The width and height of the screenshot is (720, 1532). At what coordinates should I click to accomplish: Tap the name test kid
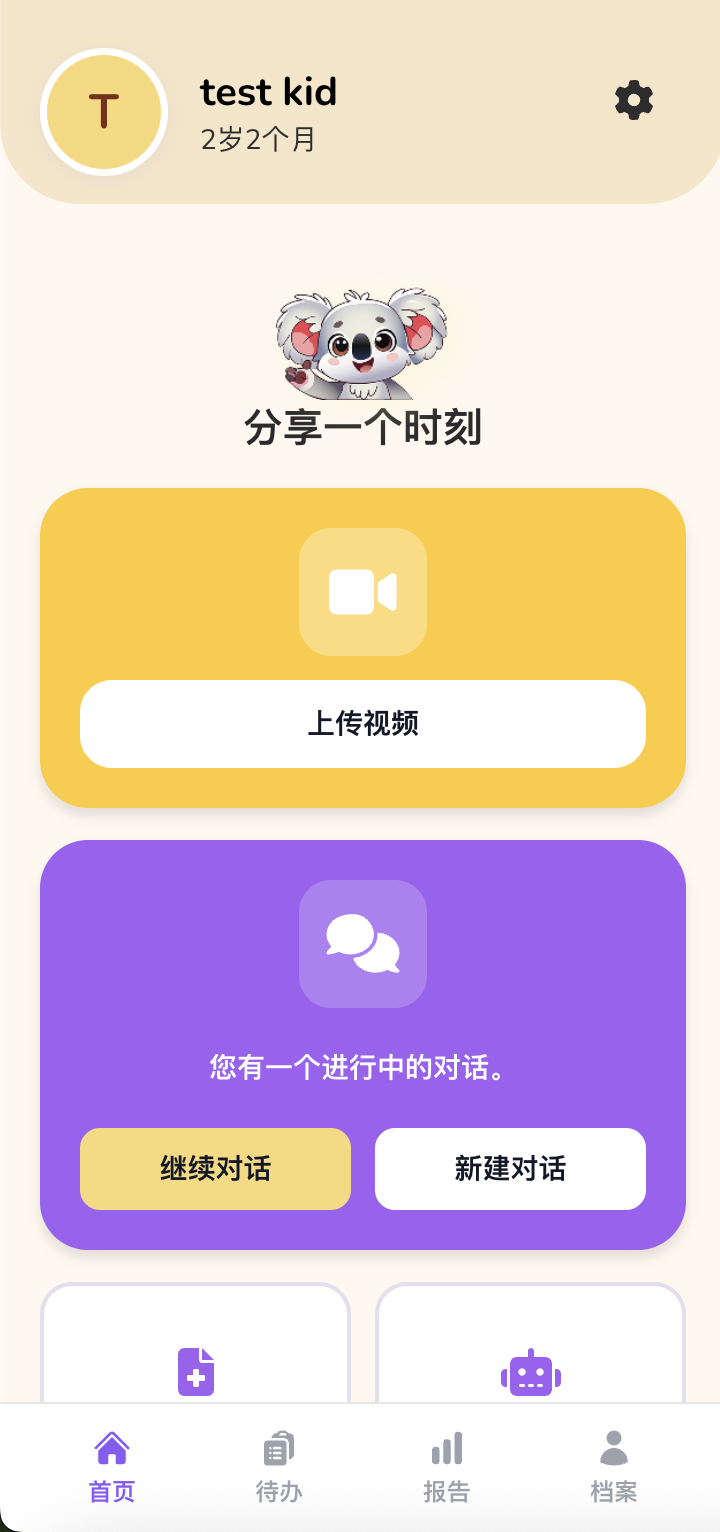269,93
